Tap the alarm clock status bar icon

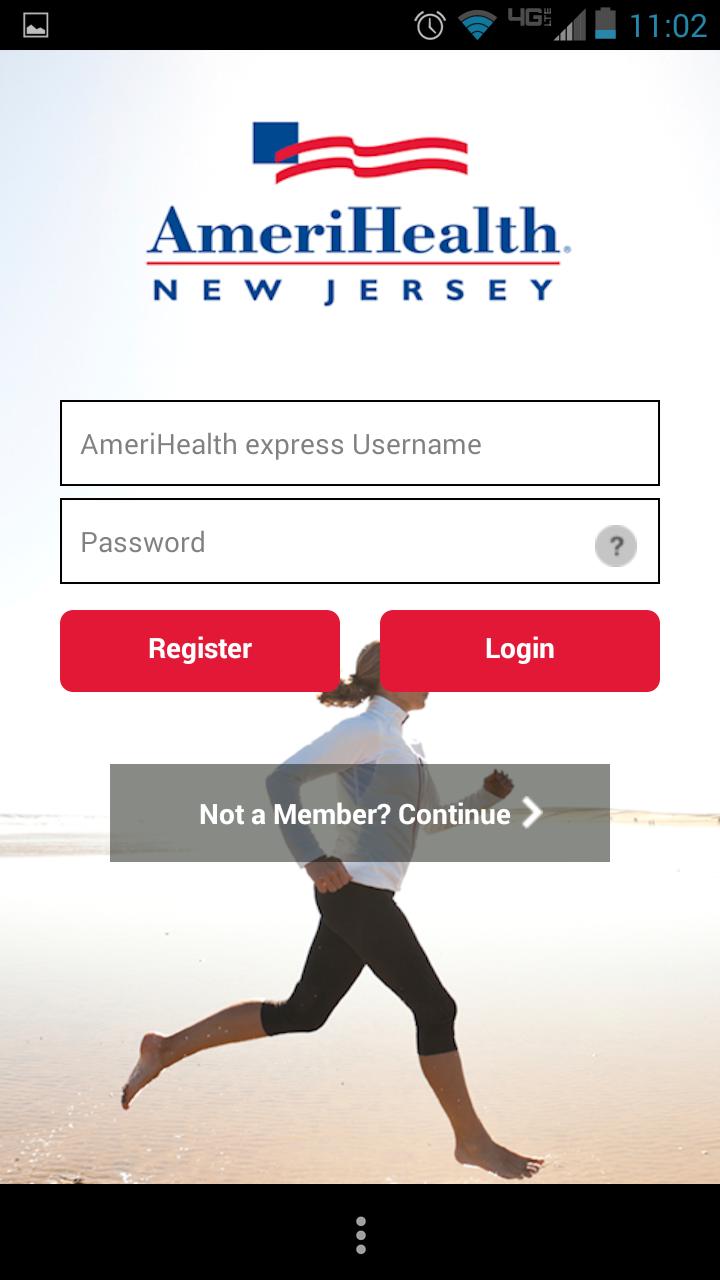[x=428, y=27]
